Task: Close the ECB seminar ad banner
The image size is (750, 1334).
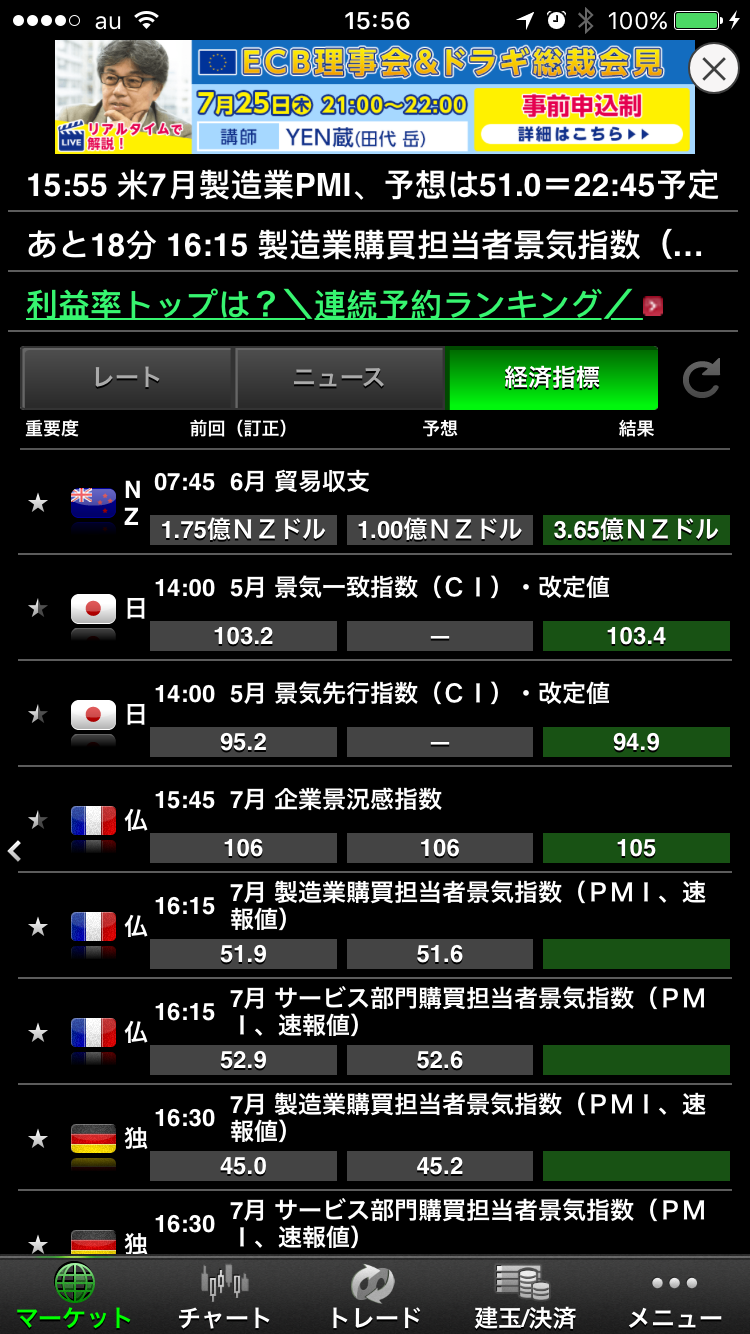Action: [x=714, y=70]
